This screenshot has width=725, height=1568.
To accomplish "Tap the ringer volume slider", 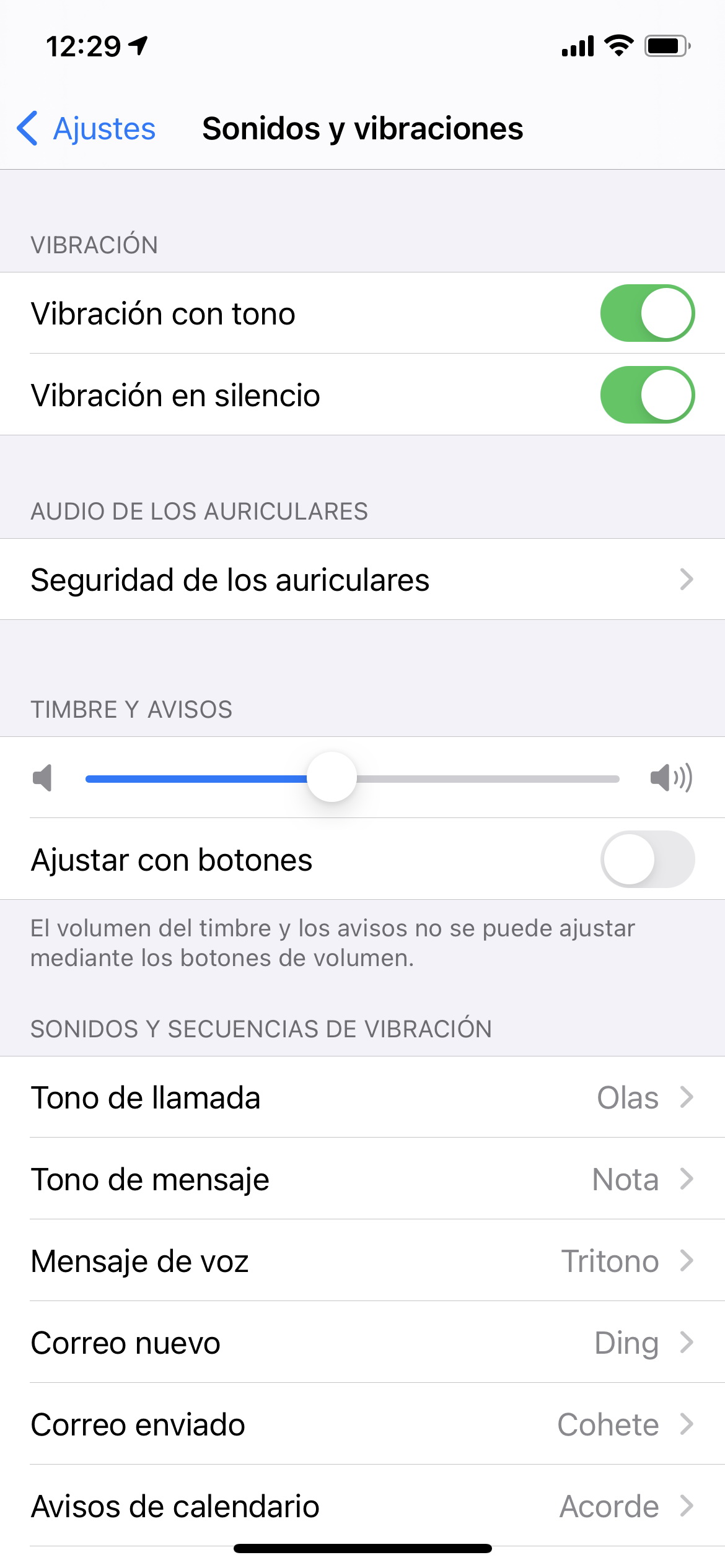I will point(352,778).
